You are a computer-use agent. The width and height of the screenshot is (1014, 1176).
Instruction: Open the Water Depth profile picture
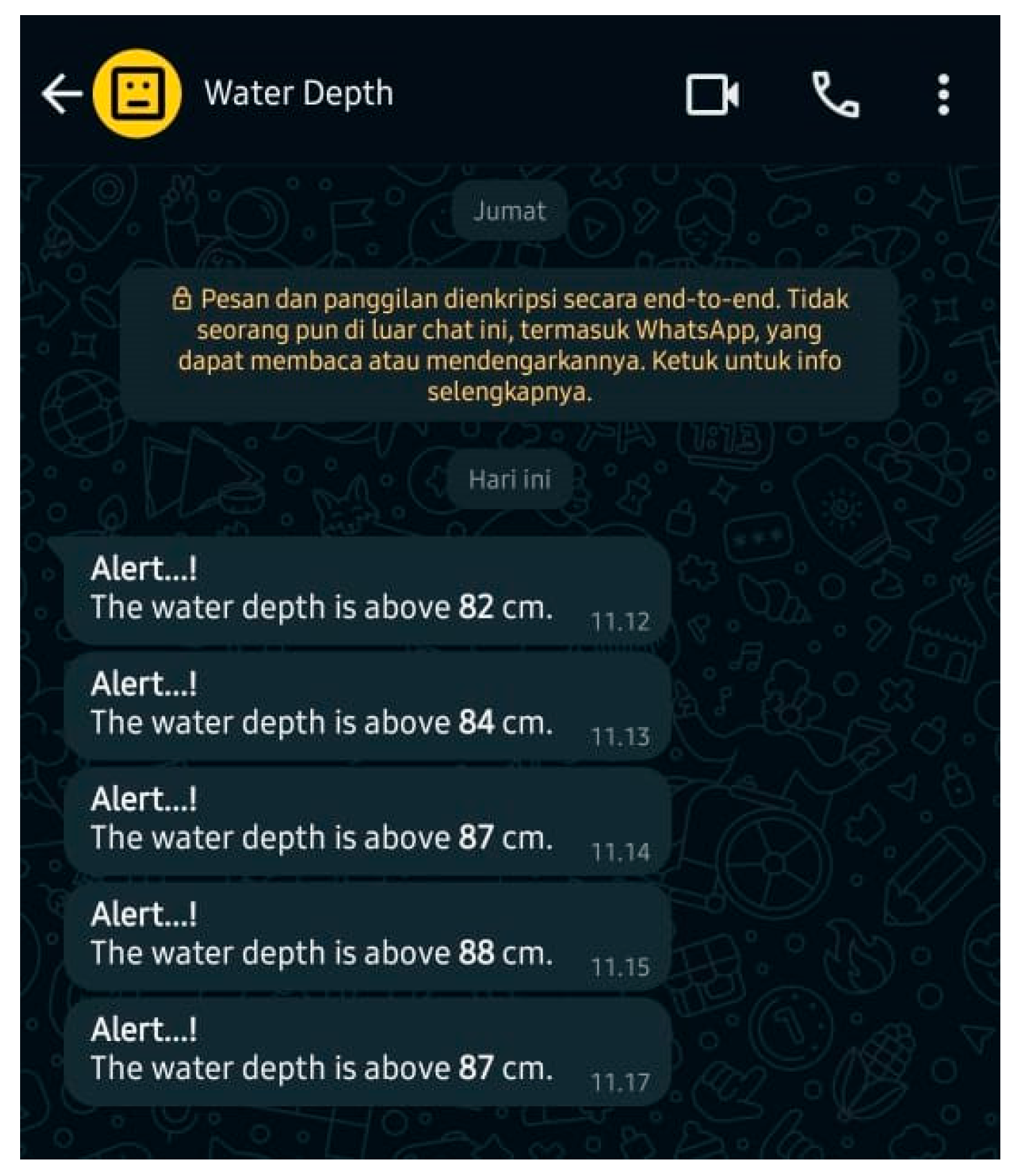[137, 93]
